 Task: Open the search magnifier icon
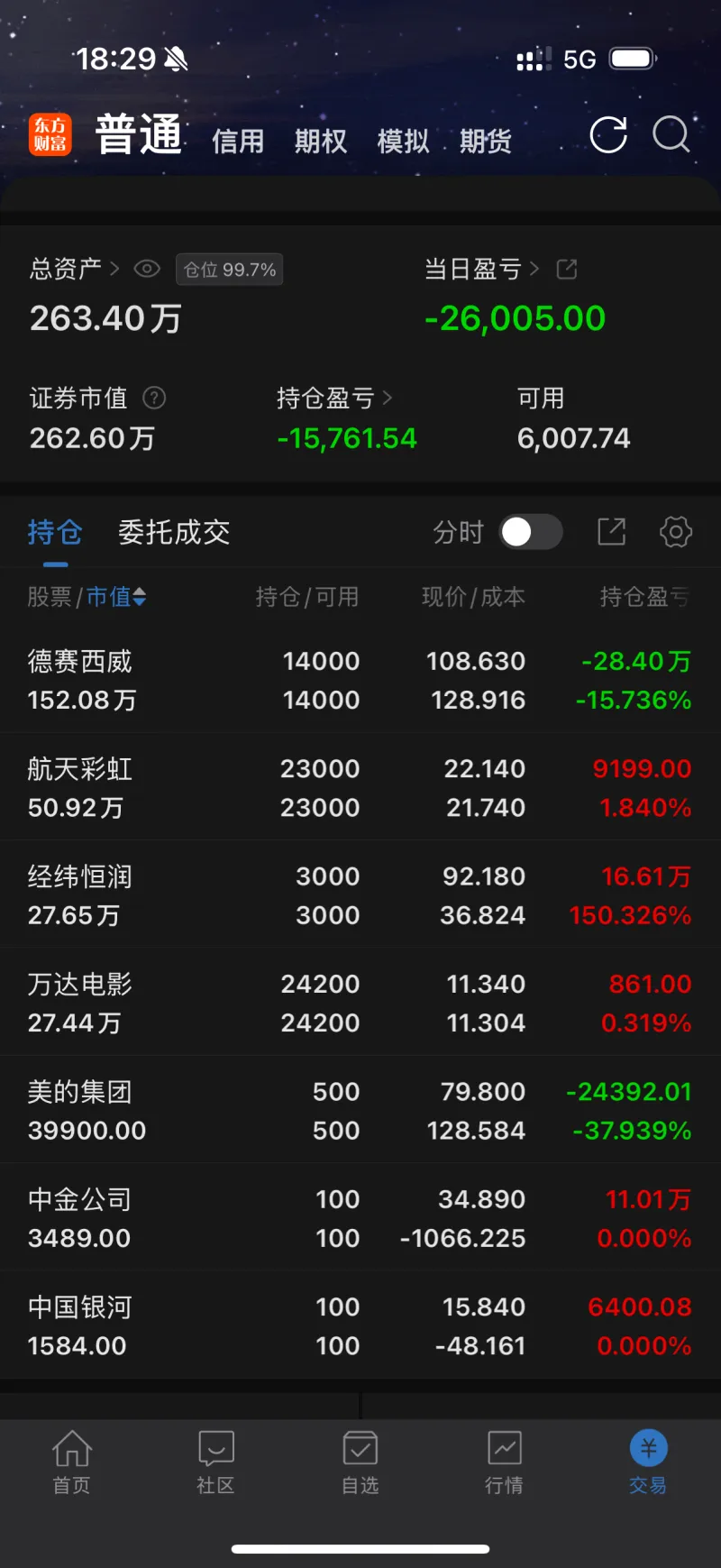[x=671, y=135]
